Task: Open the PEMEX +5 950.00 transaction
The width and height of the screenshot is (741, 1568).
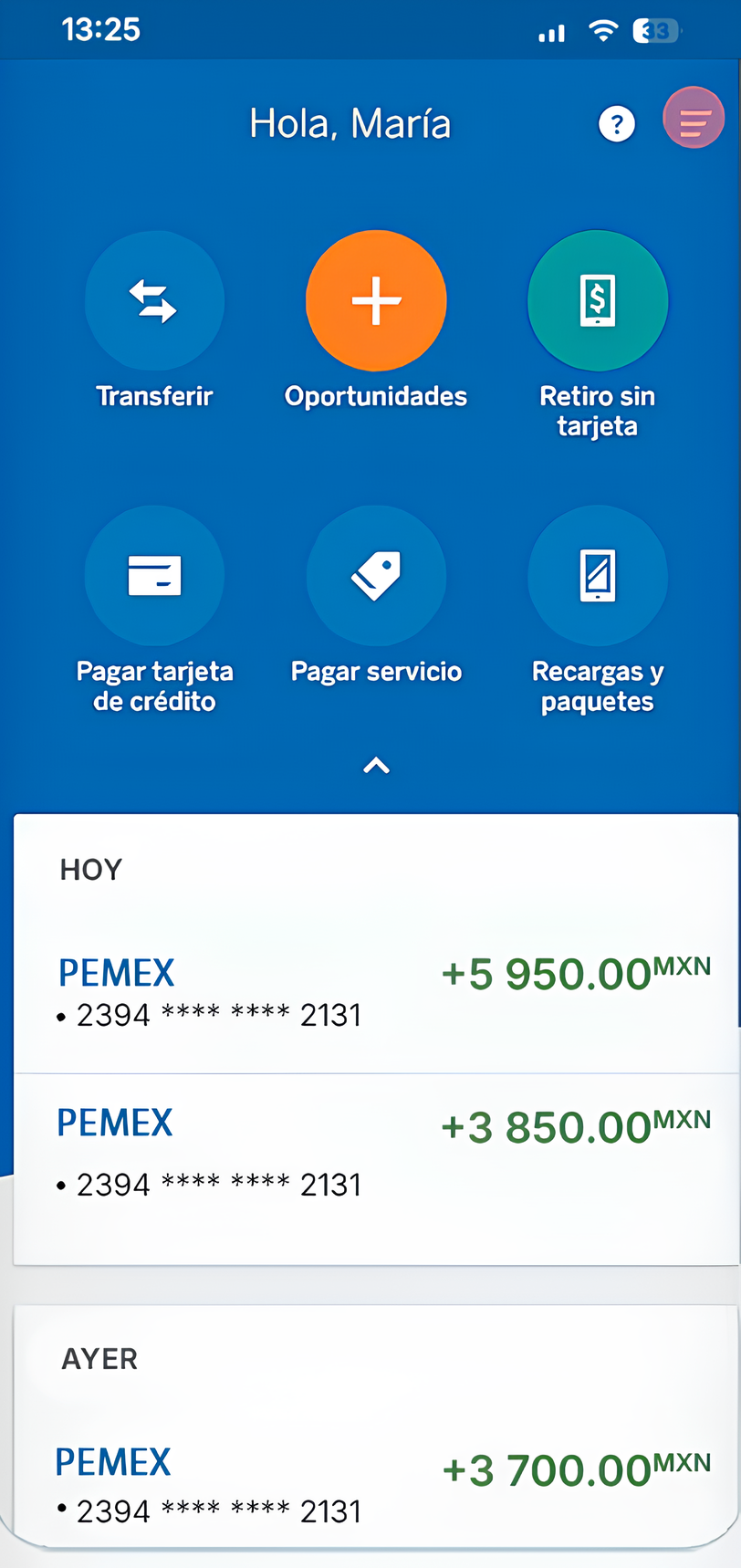Action: coord(376,992)
